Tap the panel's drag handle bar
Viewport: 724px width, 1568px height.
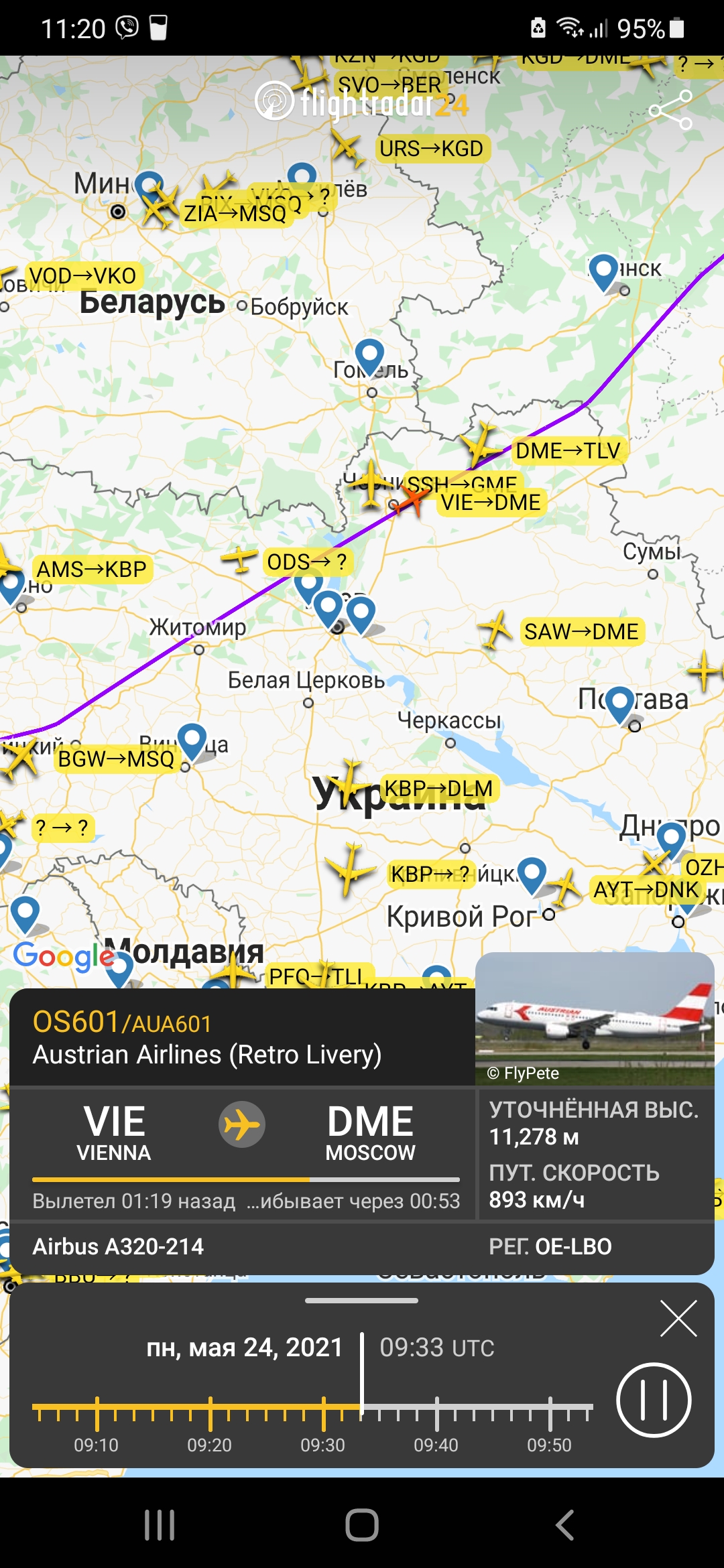tap(361, 1301)
